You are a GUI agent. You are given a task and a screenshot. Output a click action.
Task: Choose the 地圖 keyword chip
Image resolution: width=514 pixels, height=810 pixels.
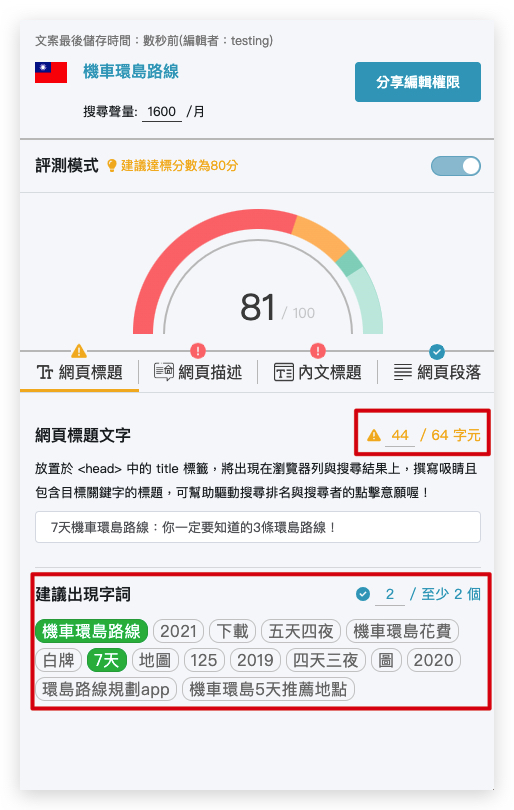(155, 660)
